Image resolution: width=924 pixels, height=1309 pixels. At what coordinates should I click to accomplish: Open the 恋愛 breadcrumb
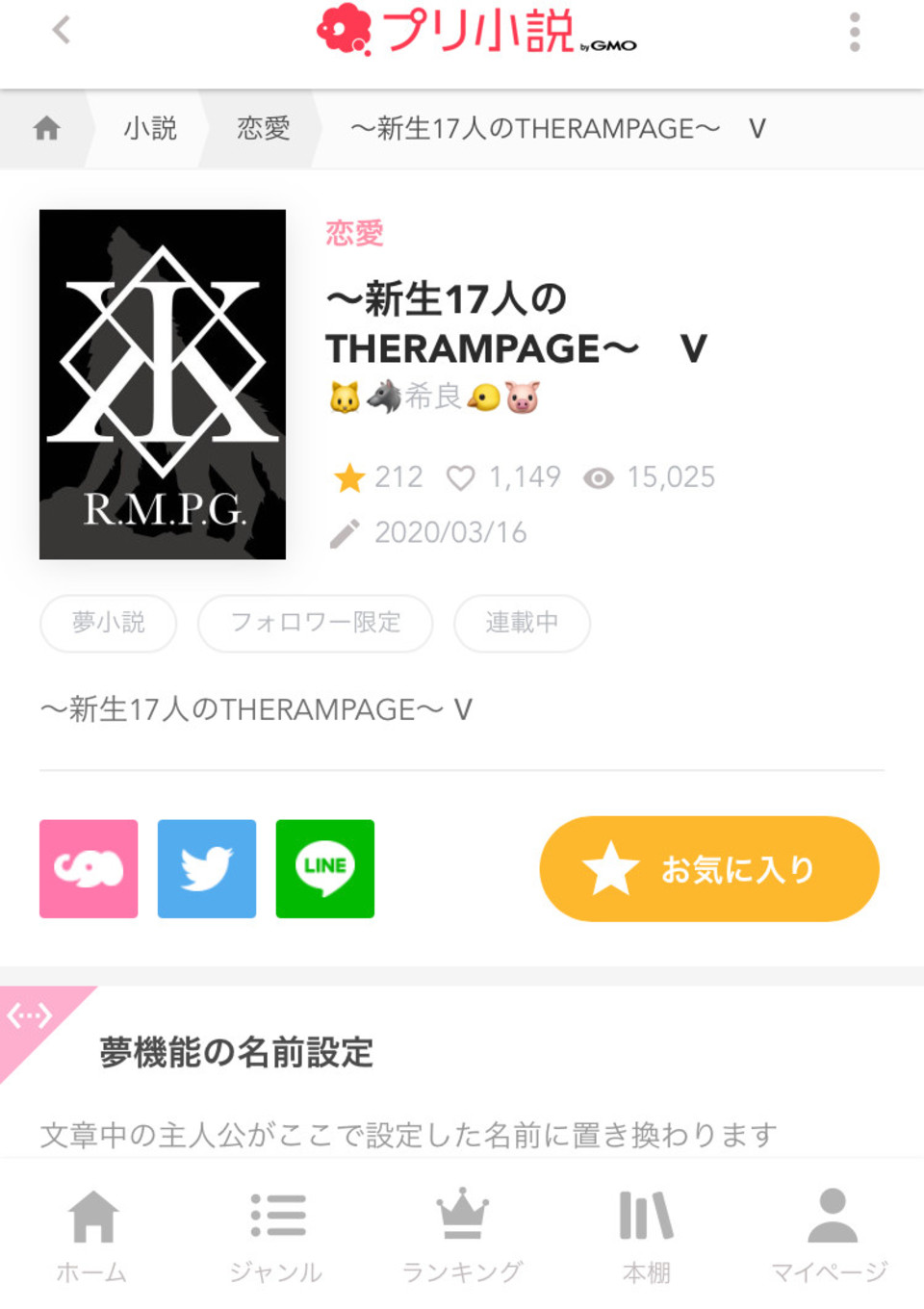point(263,128)
